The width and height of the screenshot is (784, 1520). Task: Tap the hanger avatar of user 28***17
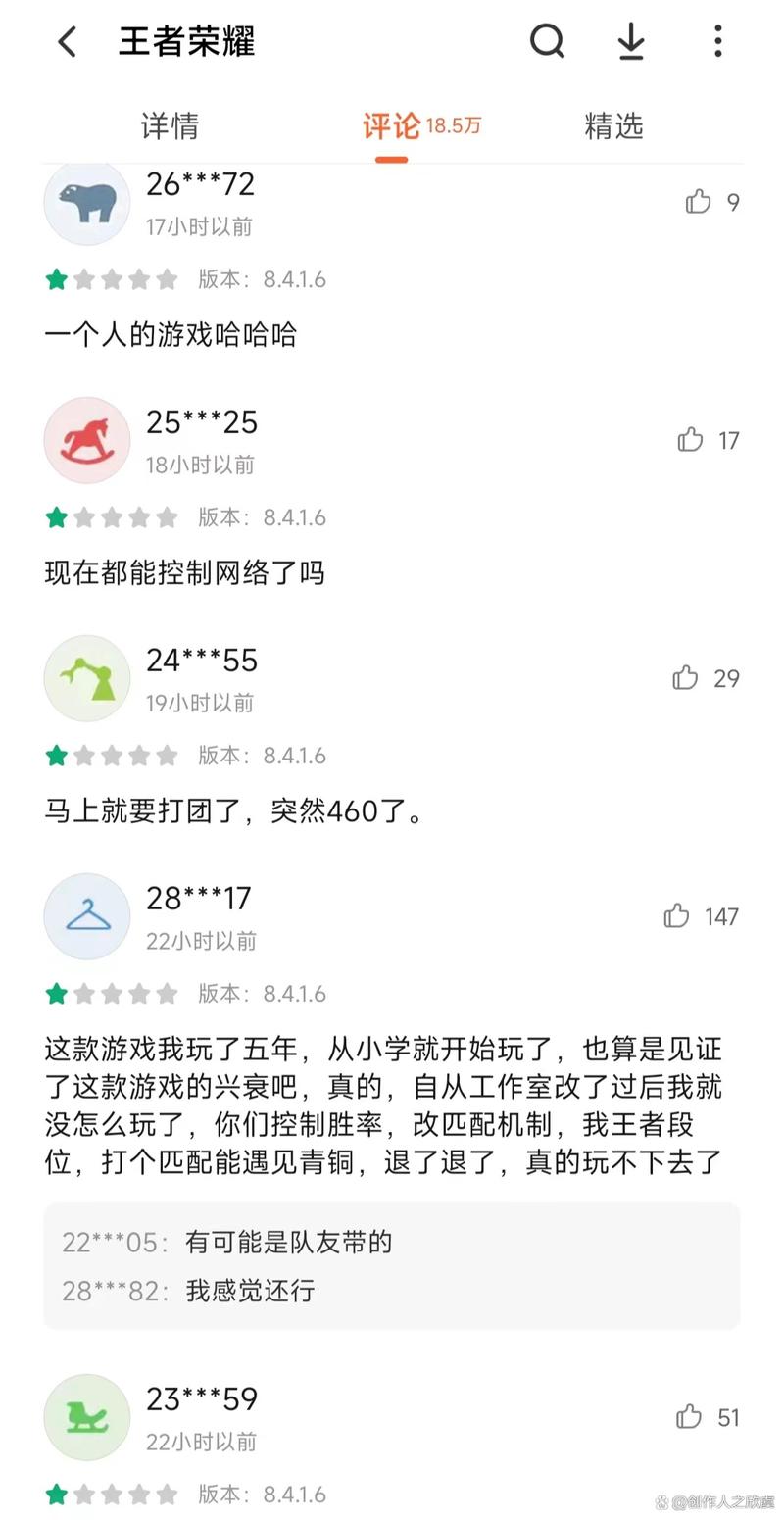(x=87, y=916)
